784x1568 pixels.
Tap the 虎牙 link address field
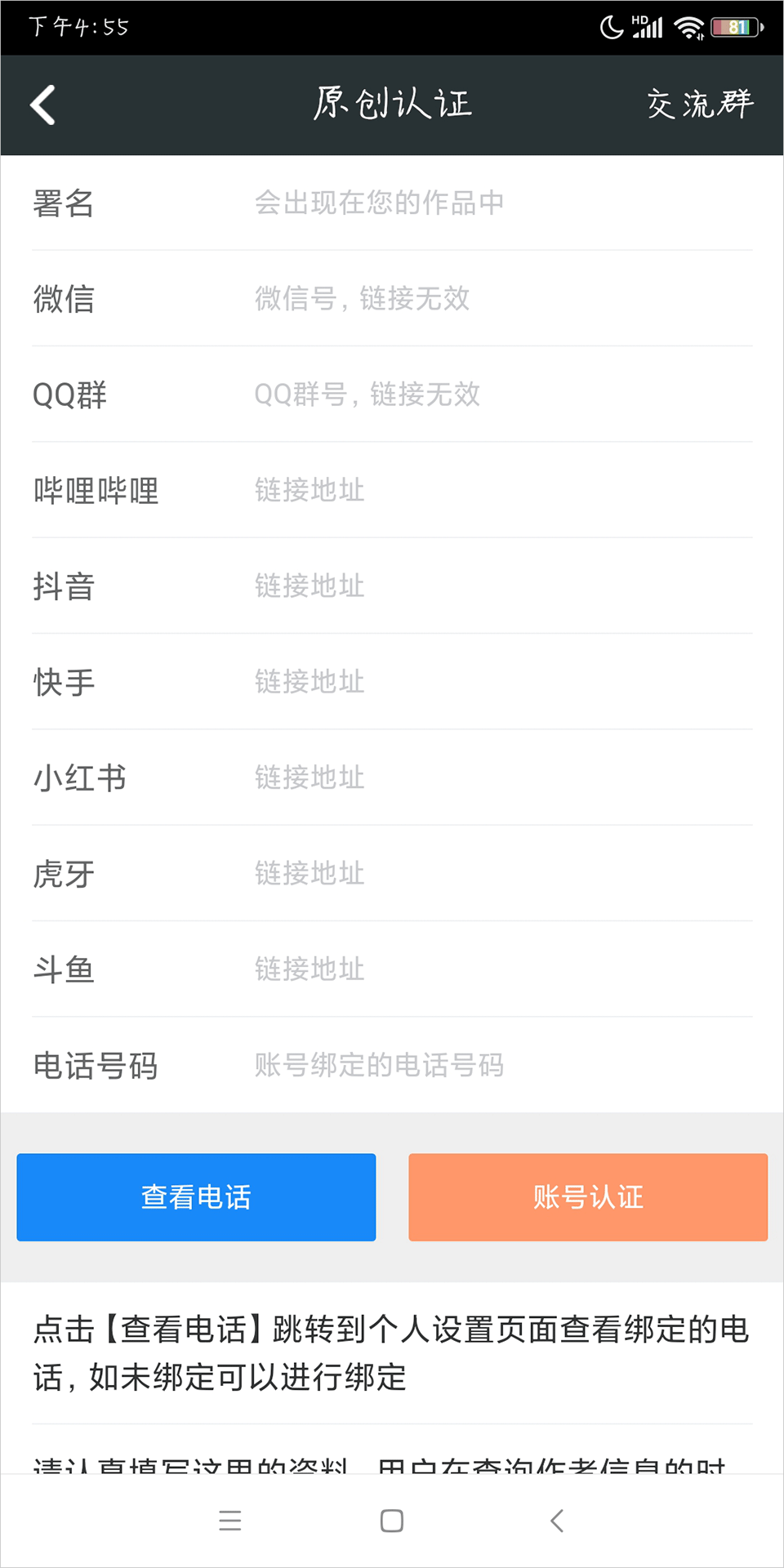(x=498, y=873)
